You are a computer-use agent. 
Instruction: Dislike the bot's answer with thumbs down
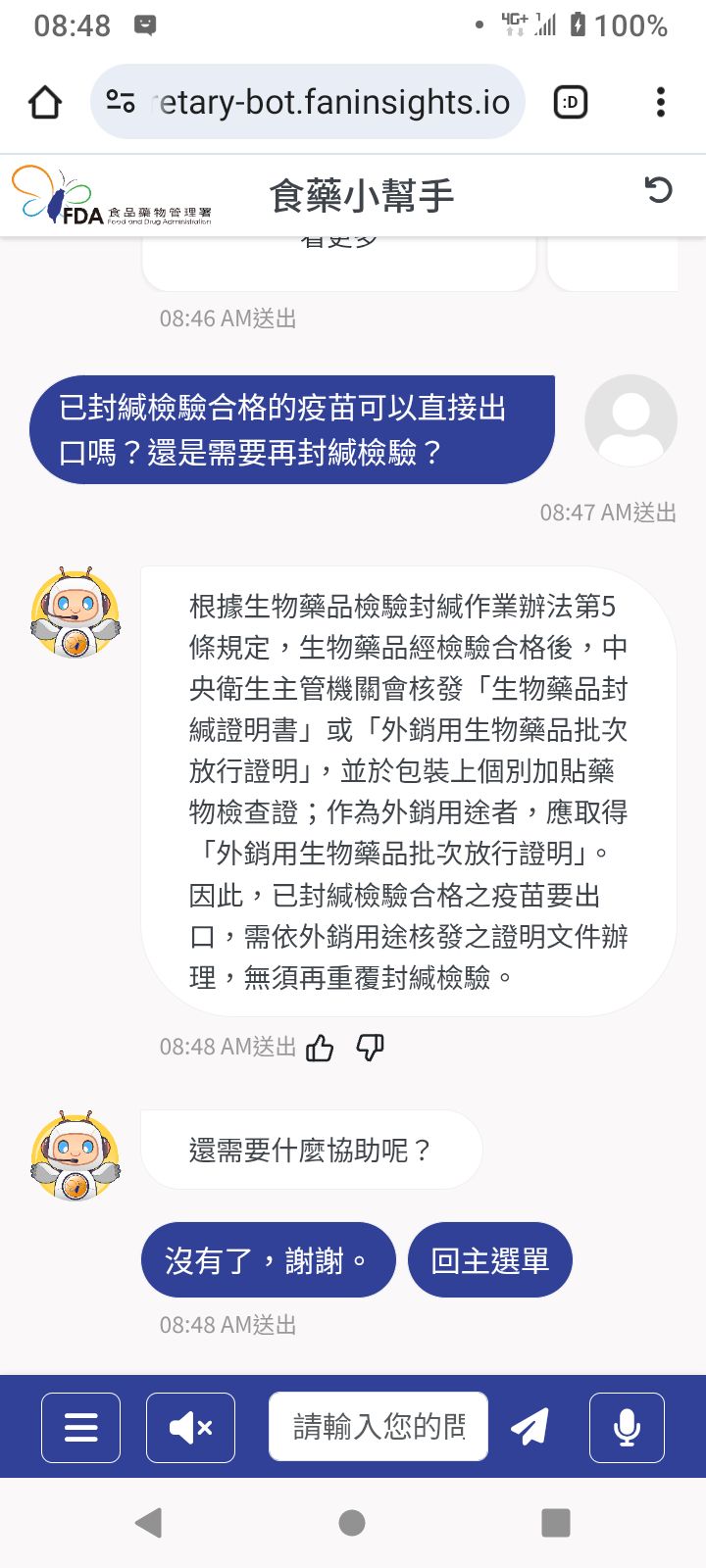[370, 1048]
